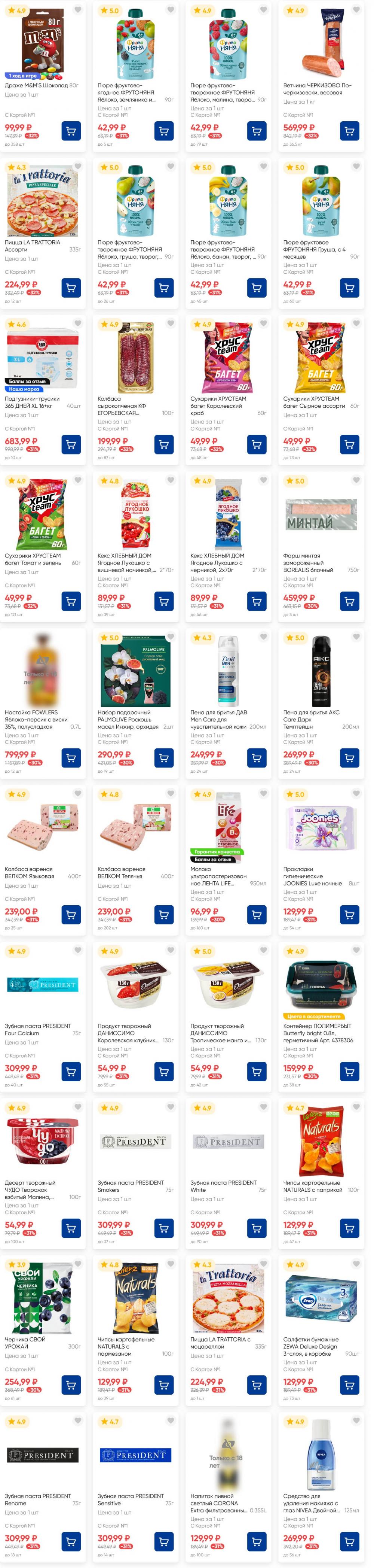Add Колбаса вареная ВЕЛКОМ Языковая to cart
This screenshot has width=374, height=1568.
point(71,914)
